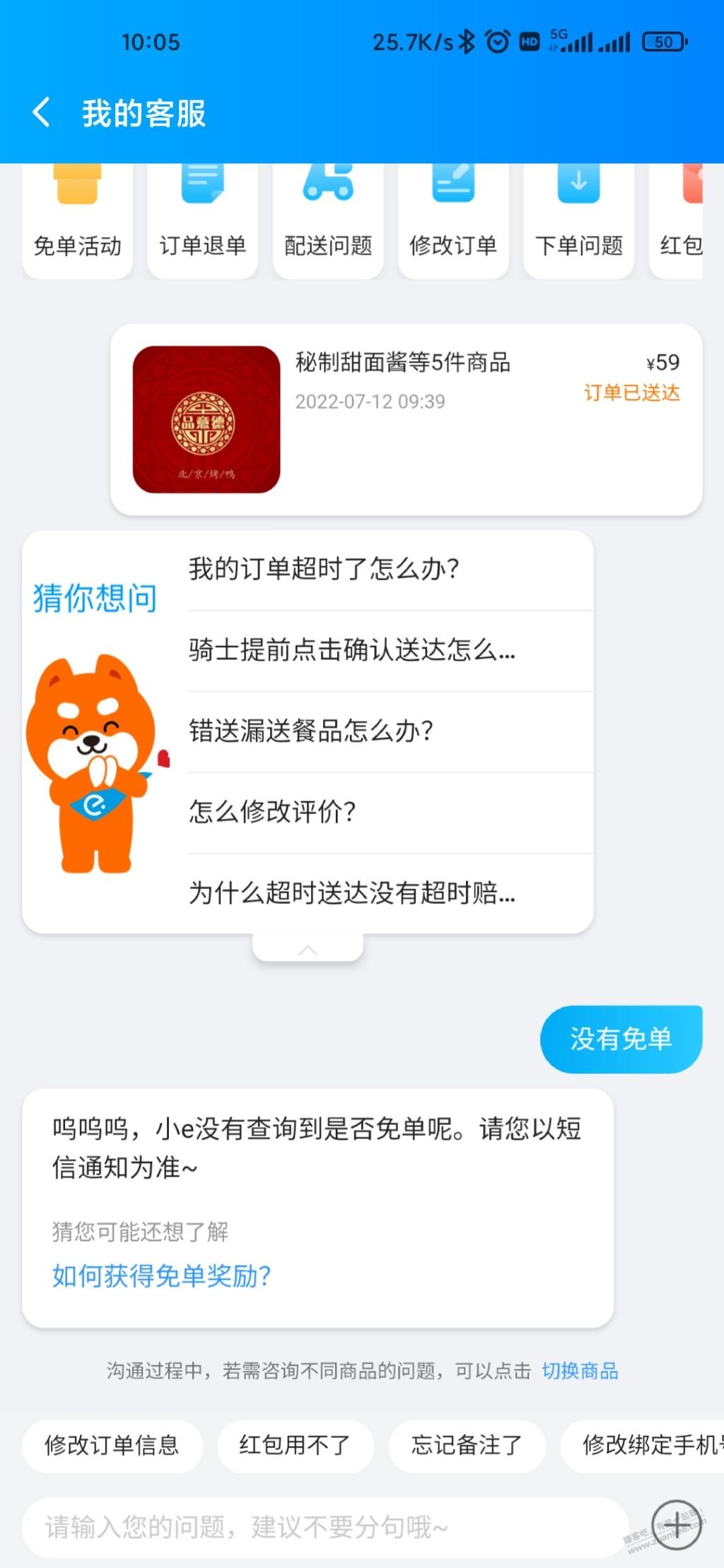
Task: Ask 错送漏送餐品怎么办?
Action: coord(311,731)
